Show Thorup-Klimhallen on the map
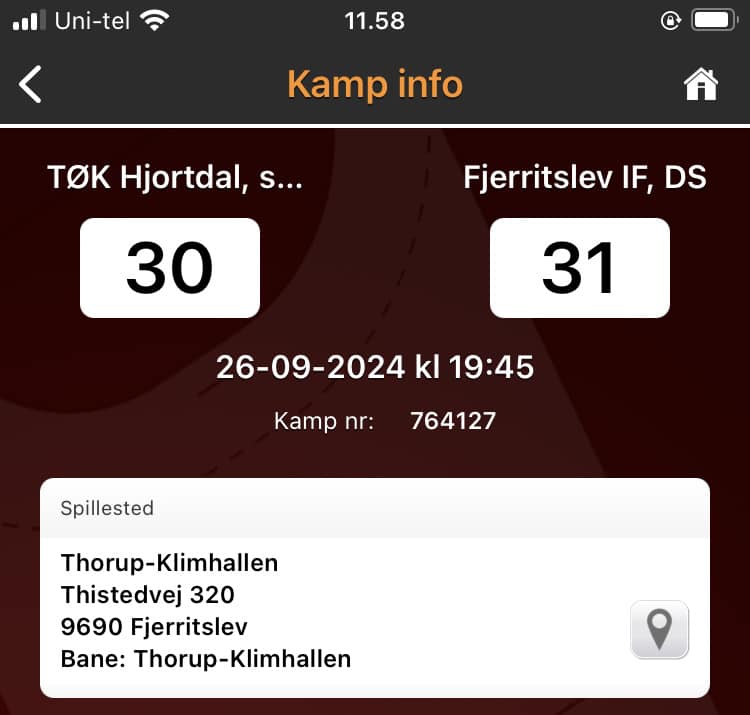750x715 pixels. click(x=659, y=629)
